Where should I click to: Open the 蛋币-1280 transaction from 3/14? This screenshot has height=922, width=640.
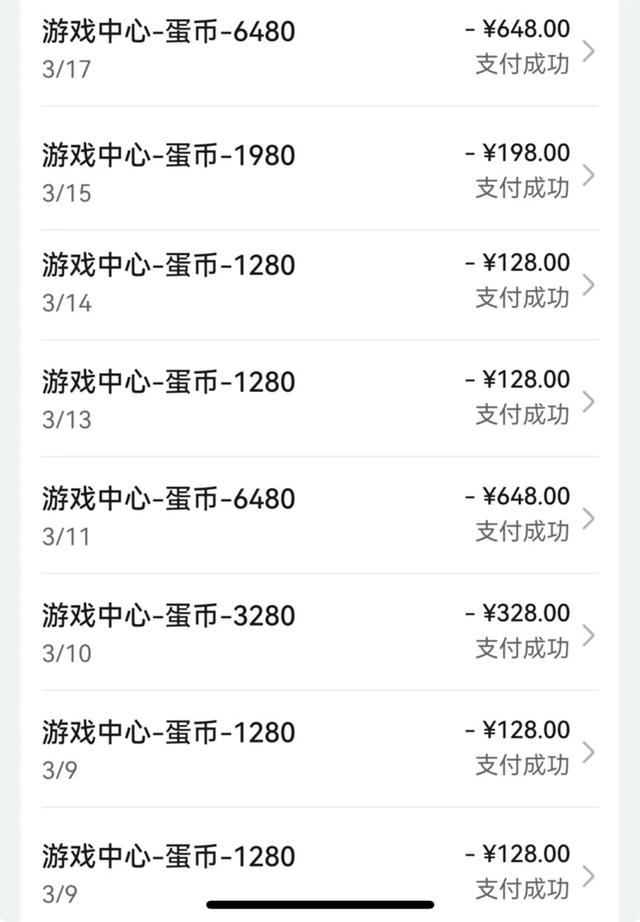point(318,282)
